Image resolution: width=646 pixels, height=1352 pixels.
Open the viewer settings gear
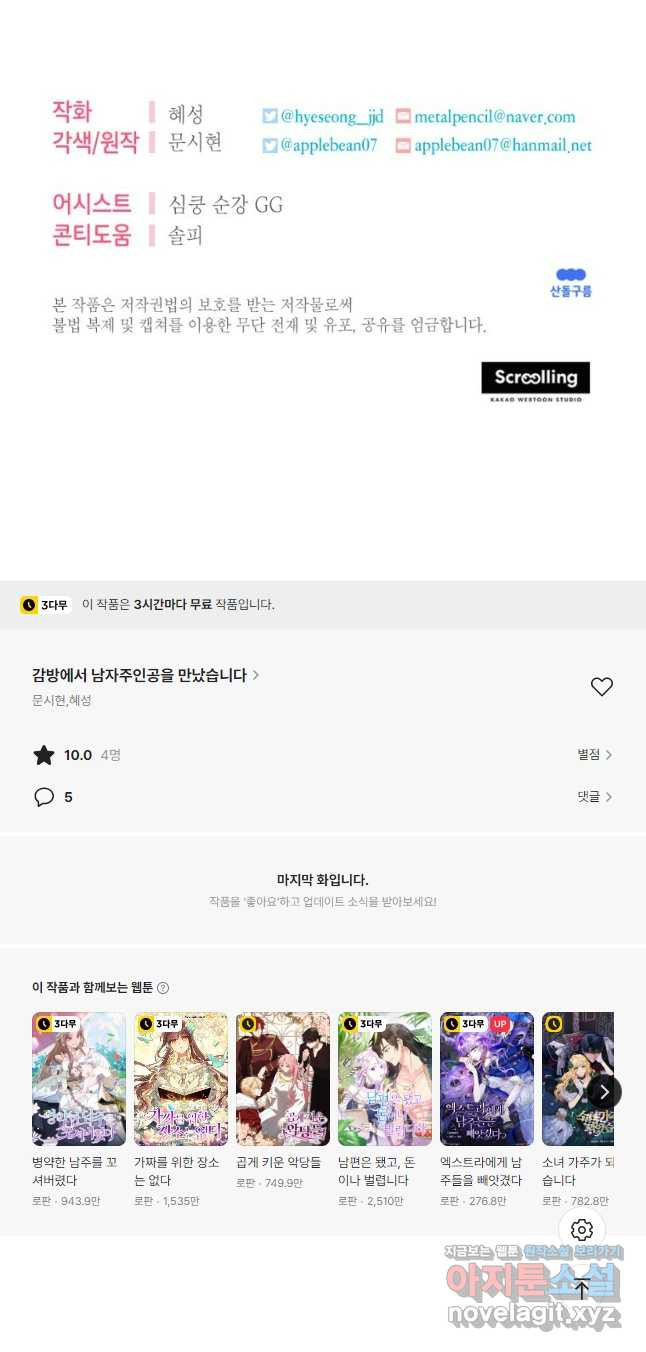[x=582, y=1230]
